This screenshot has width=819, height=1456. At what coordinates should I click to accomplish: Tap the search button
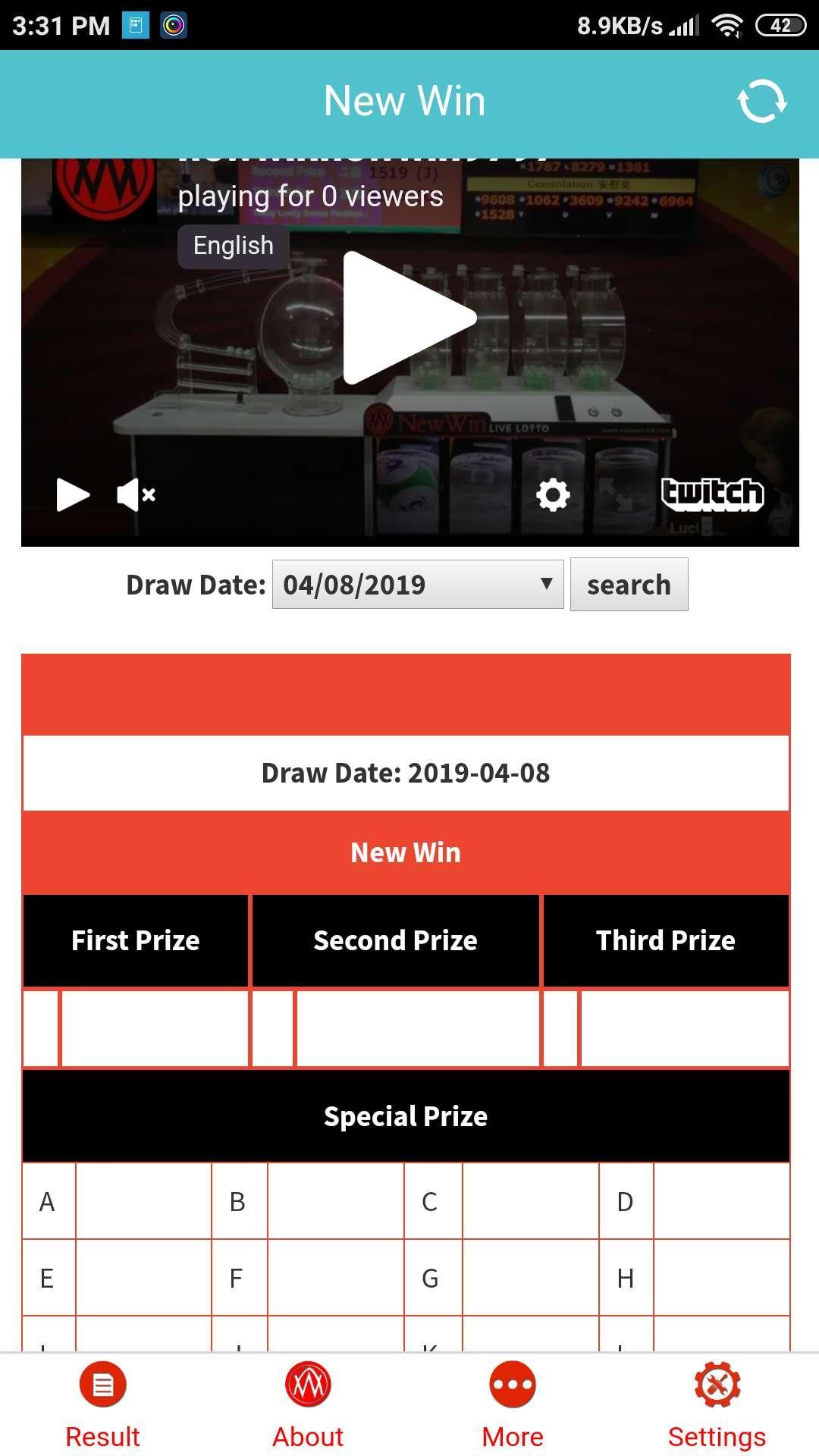[629, 585]
